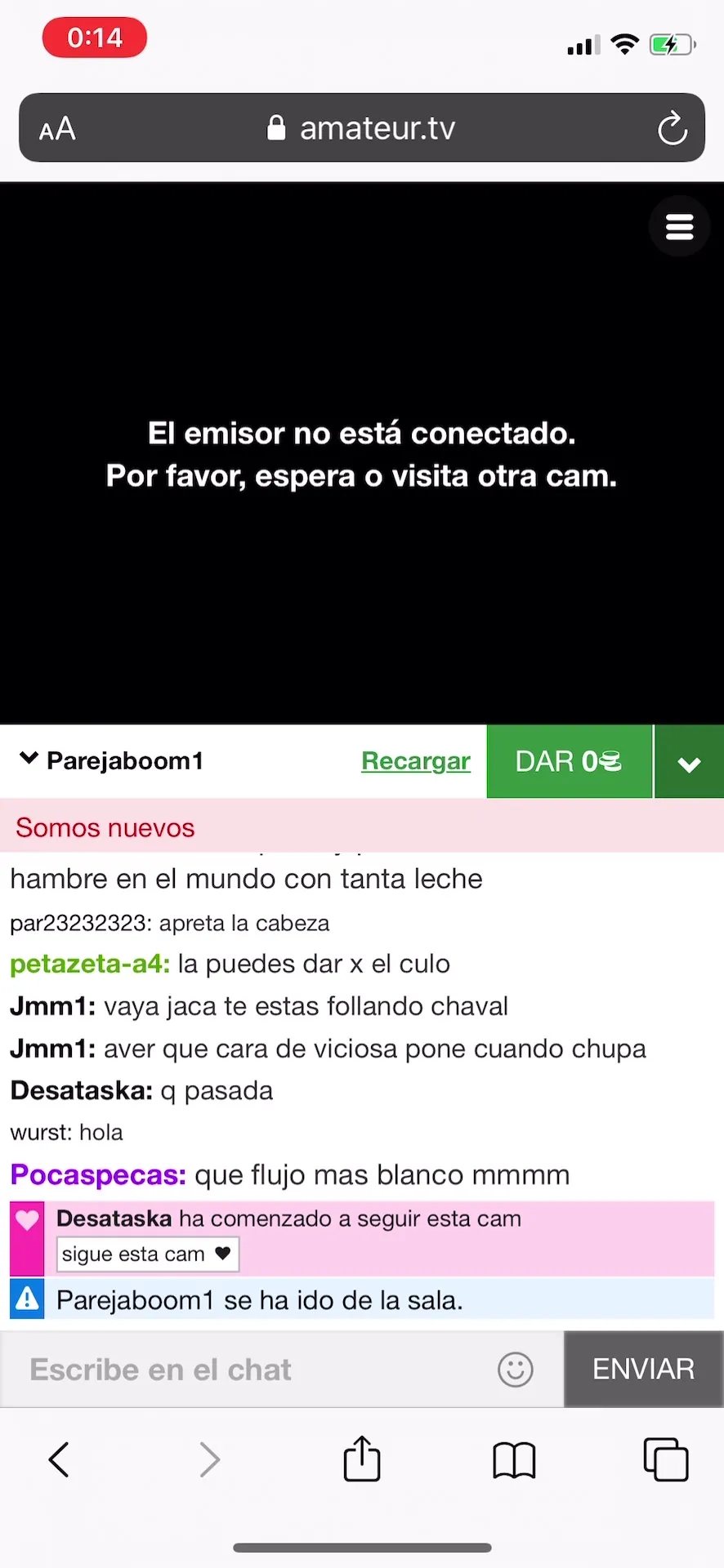Reload the page from the address bar
This screenshot has height=1568, width=724.
672,128
